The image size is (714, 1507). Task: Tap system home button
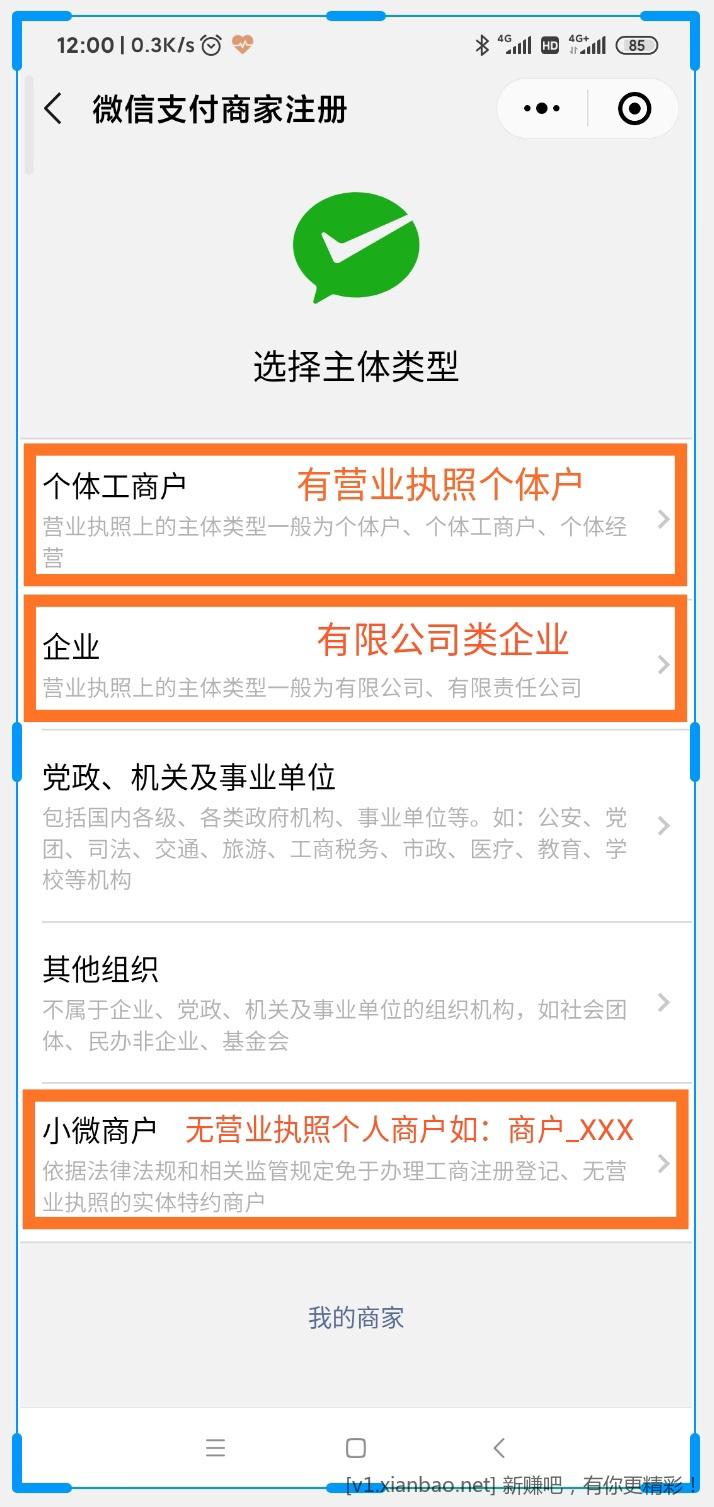click(355, 1448)
